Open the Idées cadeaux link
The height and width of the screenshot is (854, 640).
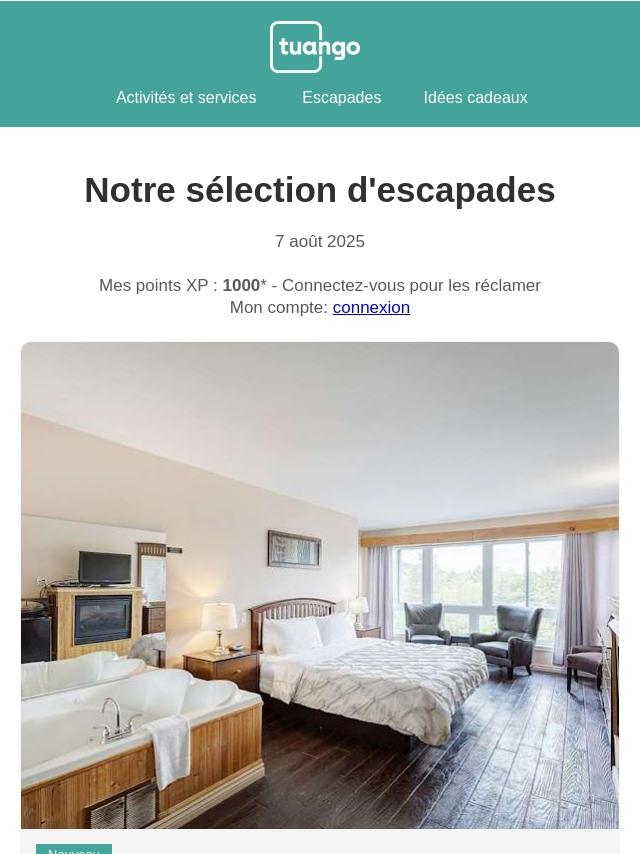(x=475, y=98)
